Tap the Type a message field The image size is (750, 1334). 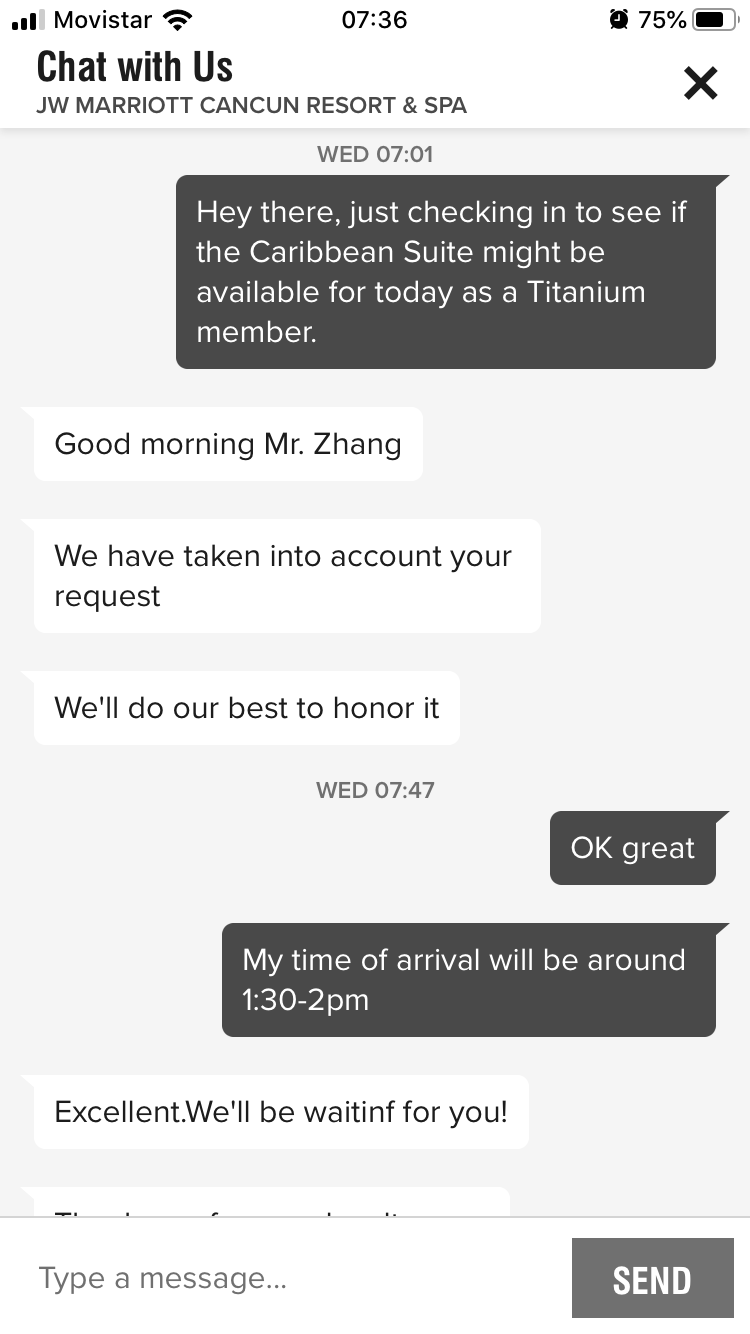(290, 1278)
